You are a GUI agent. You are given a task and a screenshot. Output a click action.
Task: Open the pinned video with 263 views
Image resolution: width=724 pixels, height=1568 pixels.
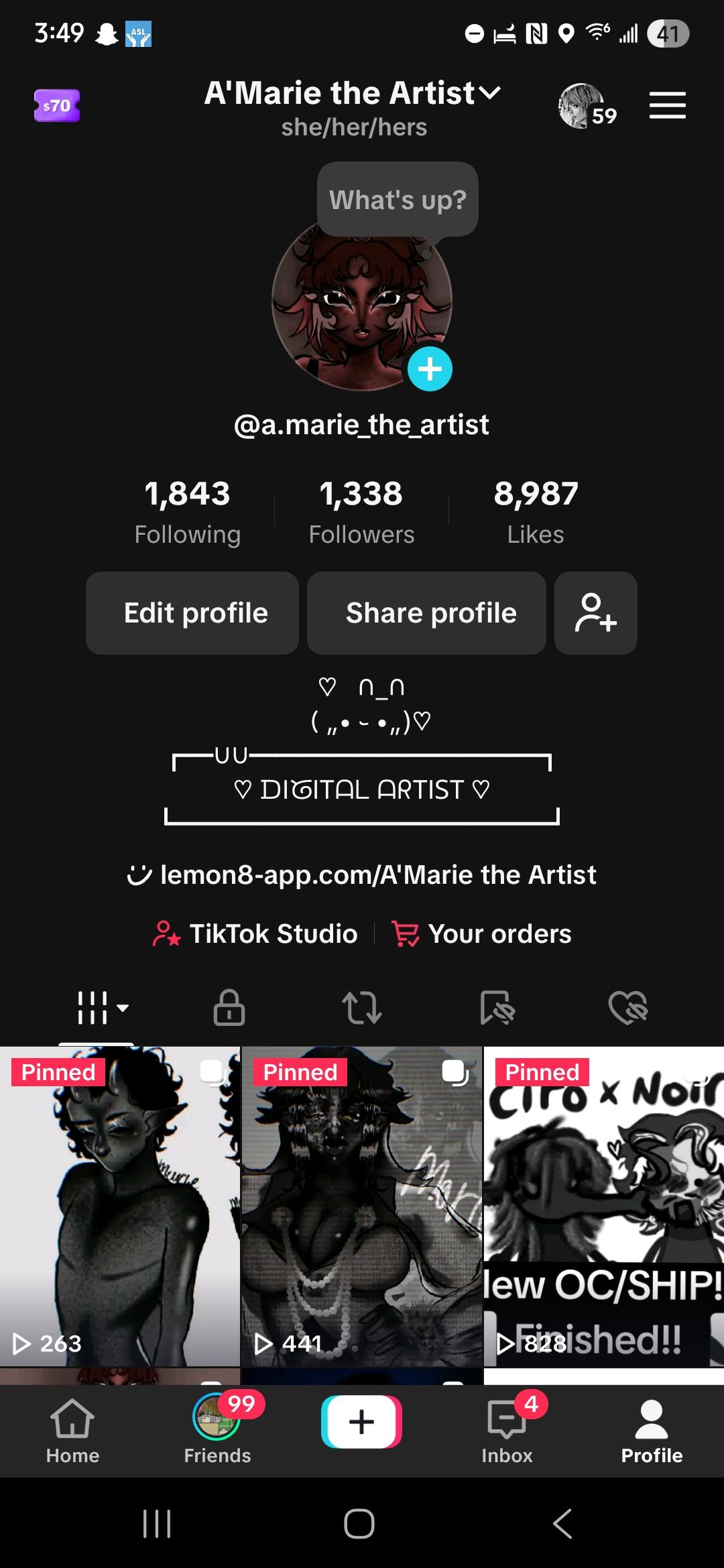pyautogui.click(x=119, y=1206)
